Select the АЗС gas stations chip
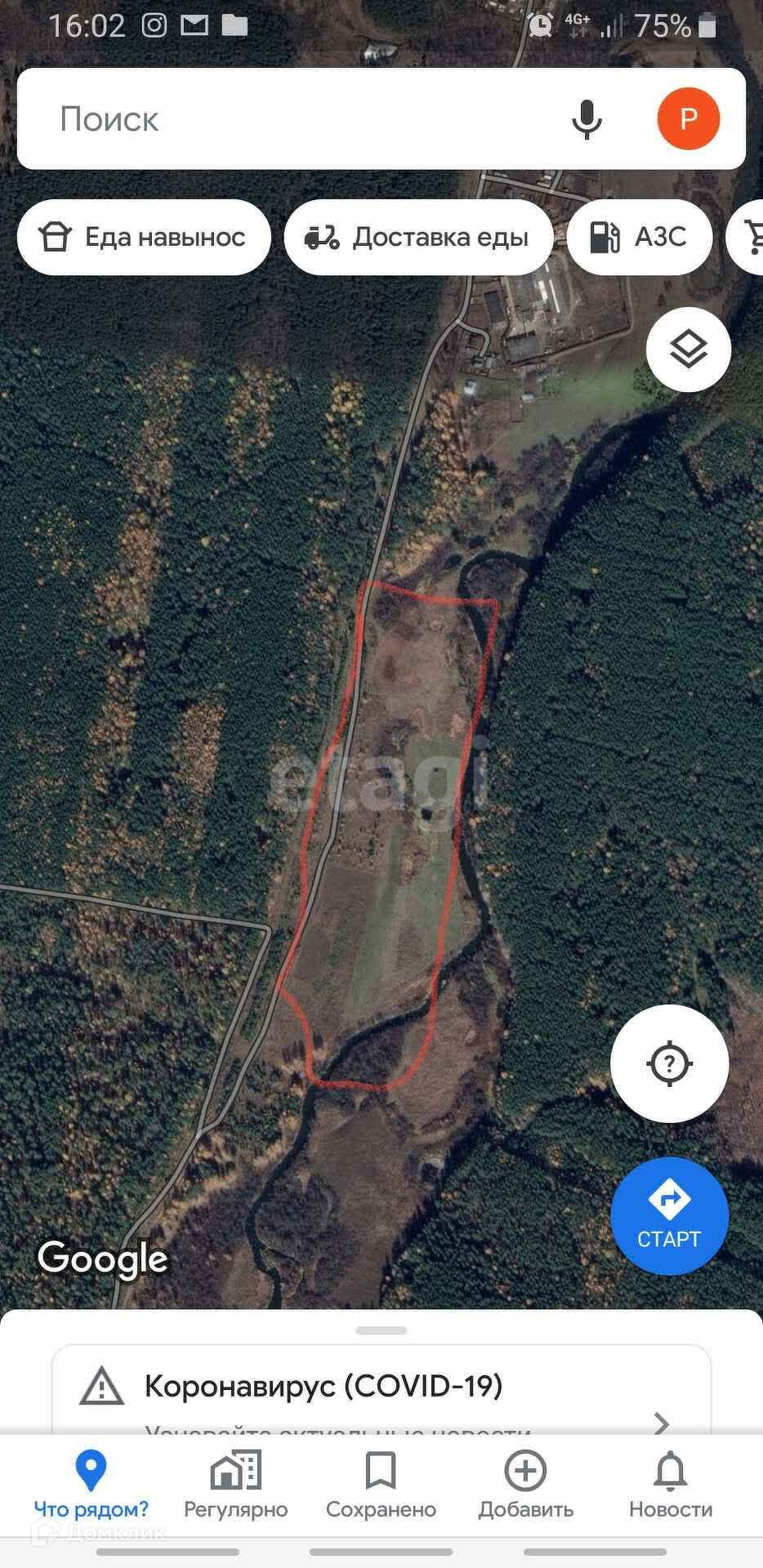This screenshot has width=763, height=1568. 640,238
